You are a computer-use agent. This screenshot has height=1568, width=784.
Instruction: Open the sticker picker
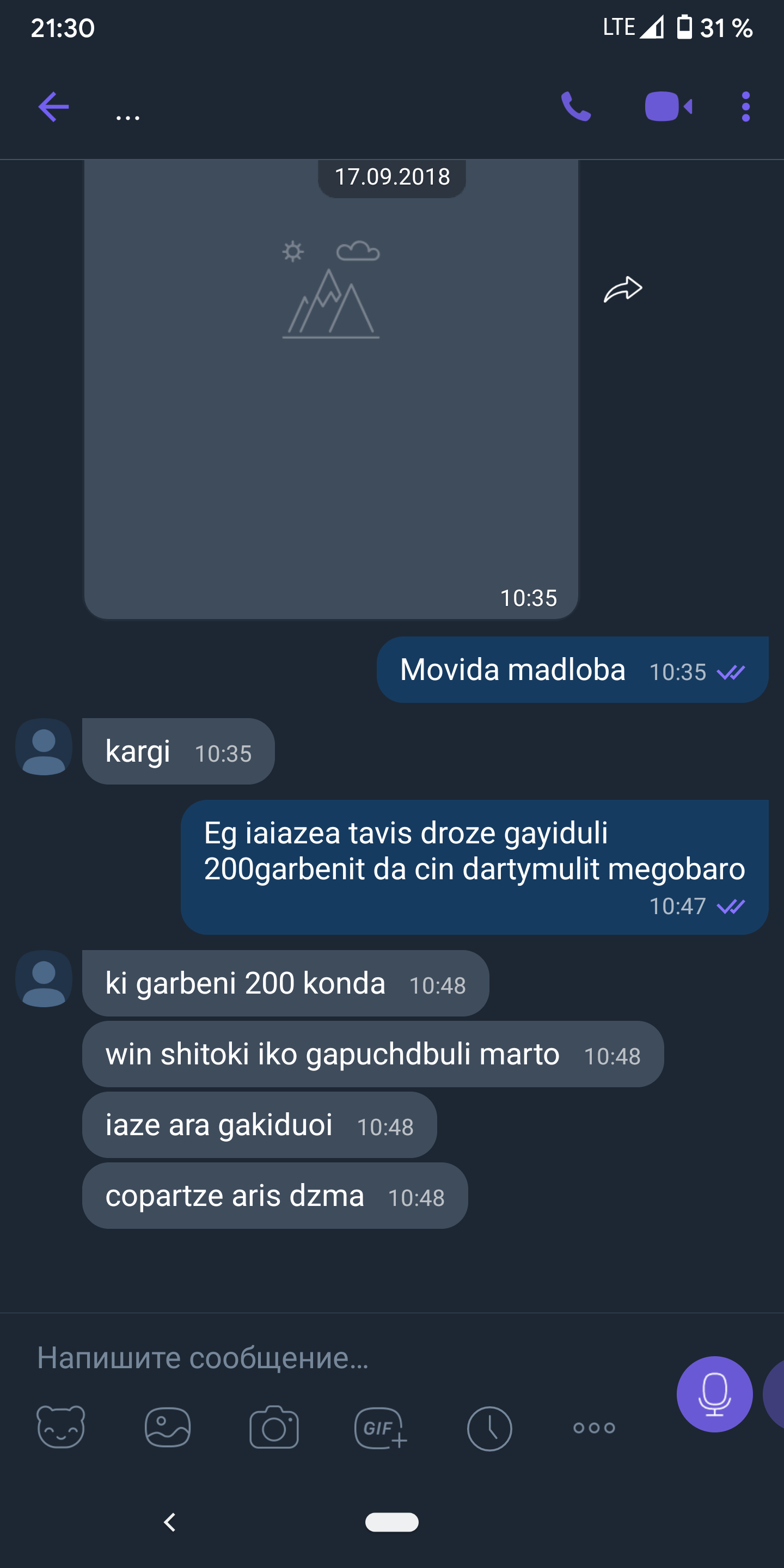click(x=61, y=1428)
